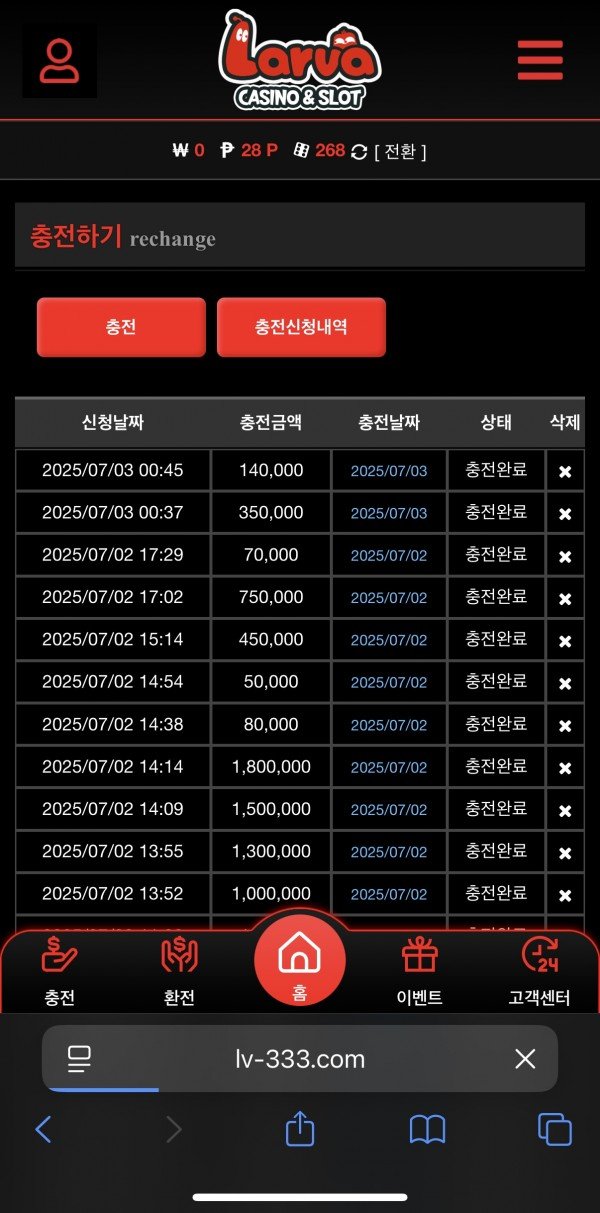The height and width of the screenshot is (1213, 600).
Task: Stop loading the page
Action: [x=525, y=1059]
